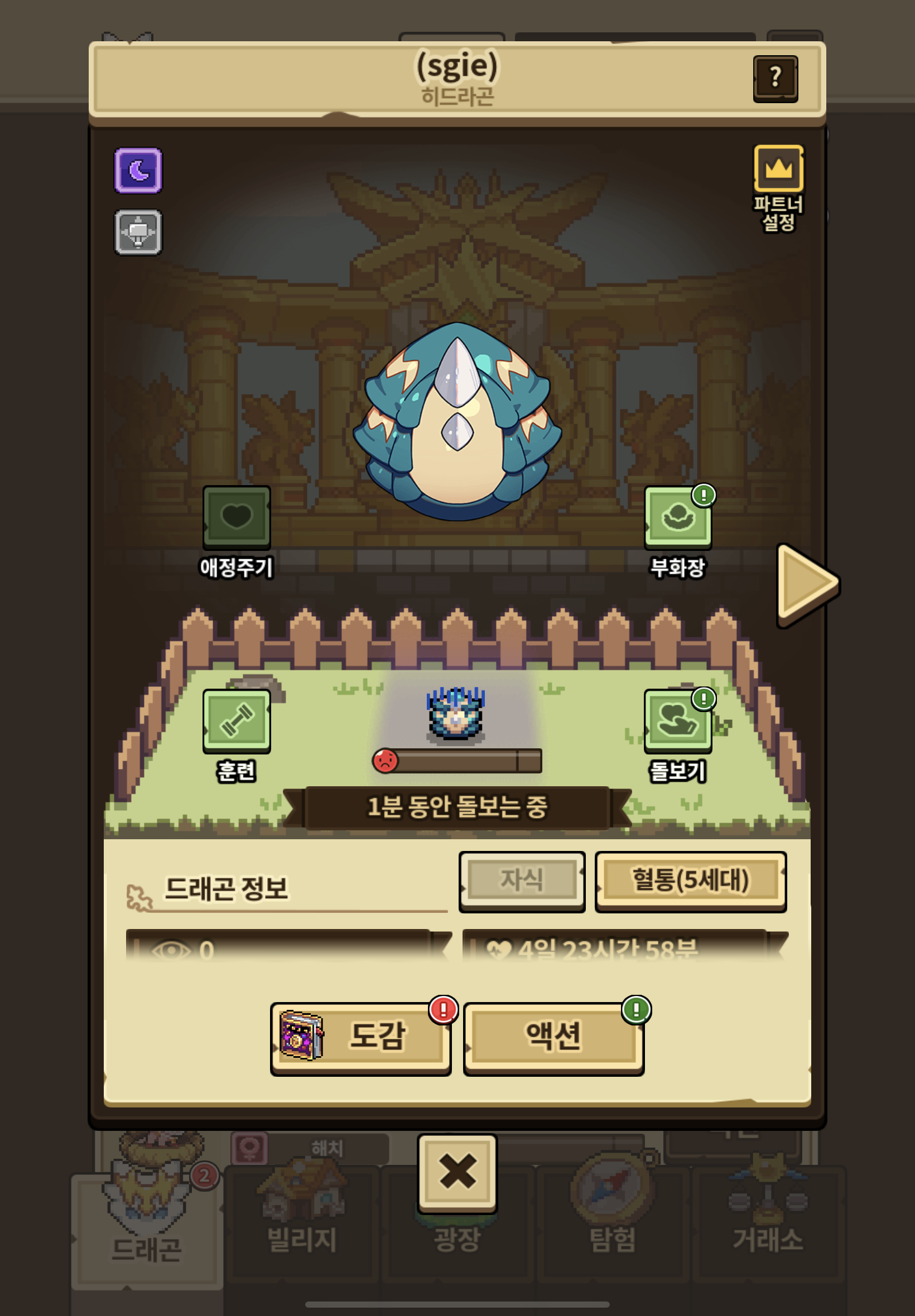Open the 액션 actions button
Image resolution: width=915 pixels, height=1316 pixels.
click(x=553, y=1037)
